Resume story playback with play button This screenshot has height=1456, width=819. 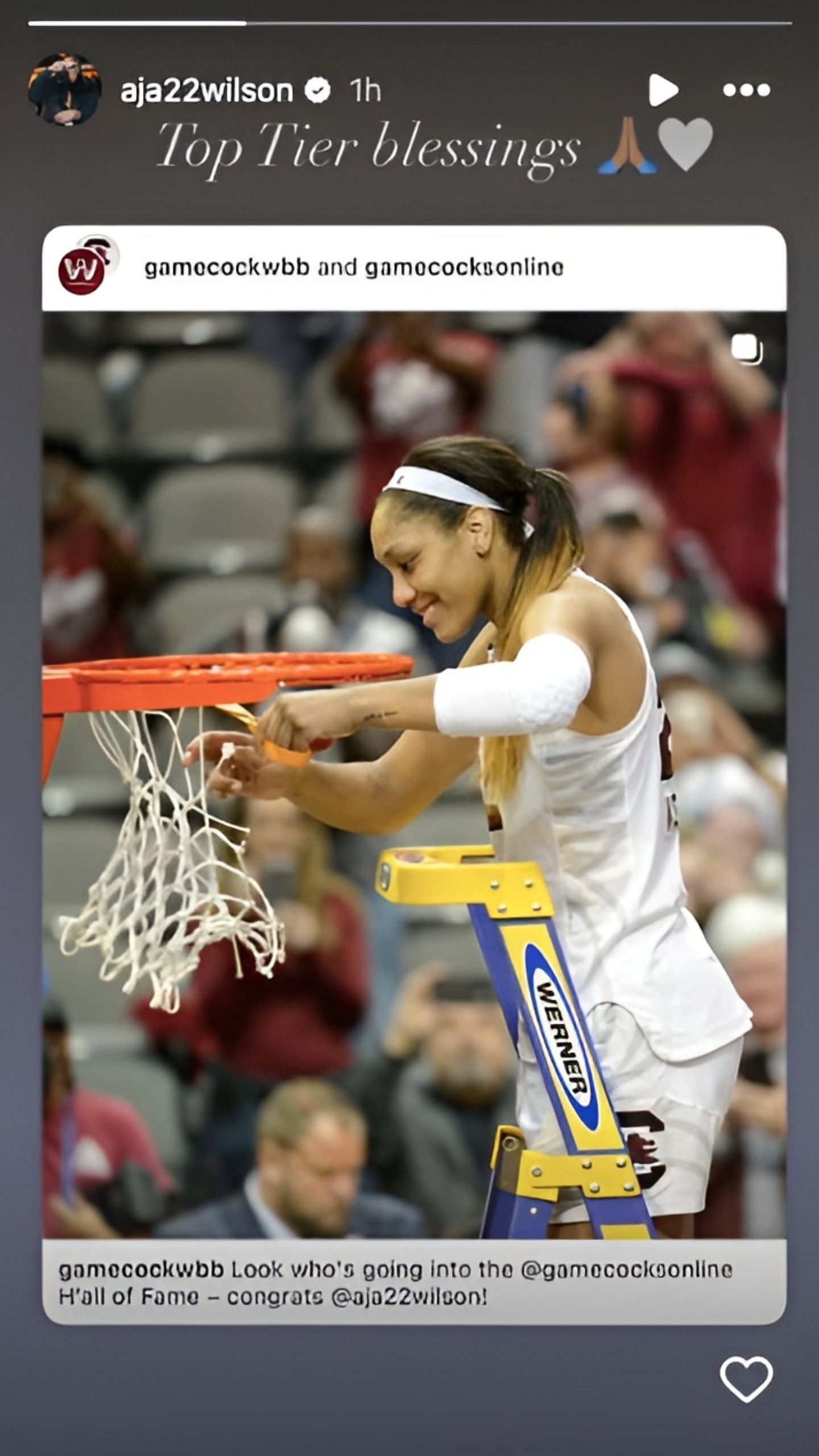[664, 90]
